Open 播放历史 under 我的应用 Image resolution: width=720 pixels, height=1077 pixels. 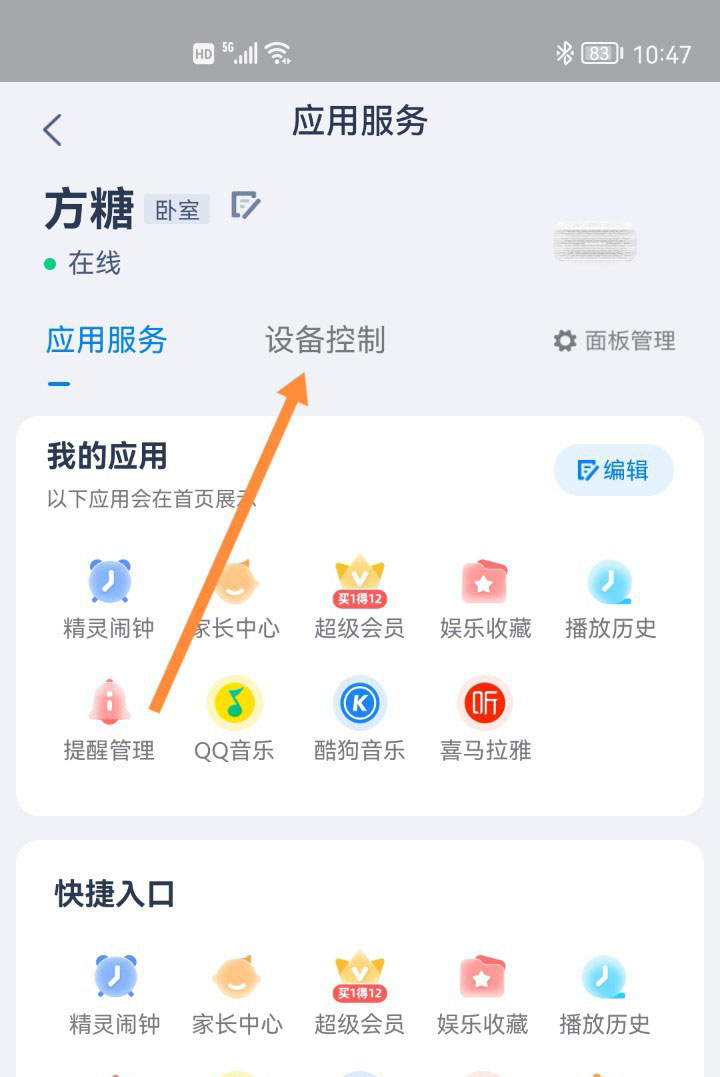(x=610, y=598)
